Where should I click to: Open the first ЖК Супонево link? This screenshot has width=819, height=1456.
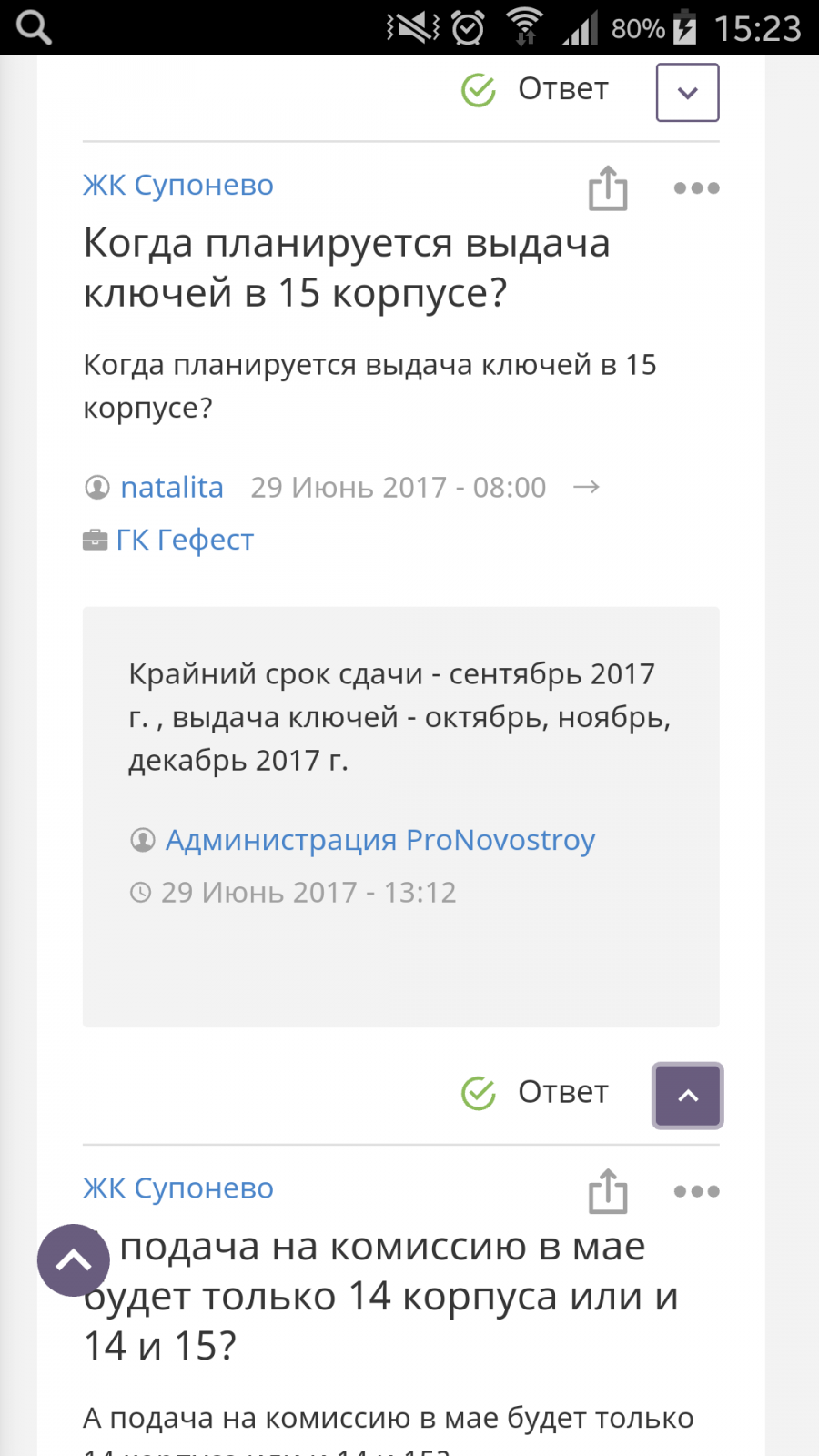178,185
